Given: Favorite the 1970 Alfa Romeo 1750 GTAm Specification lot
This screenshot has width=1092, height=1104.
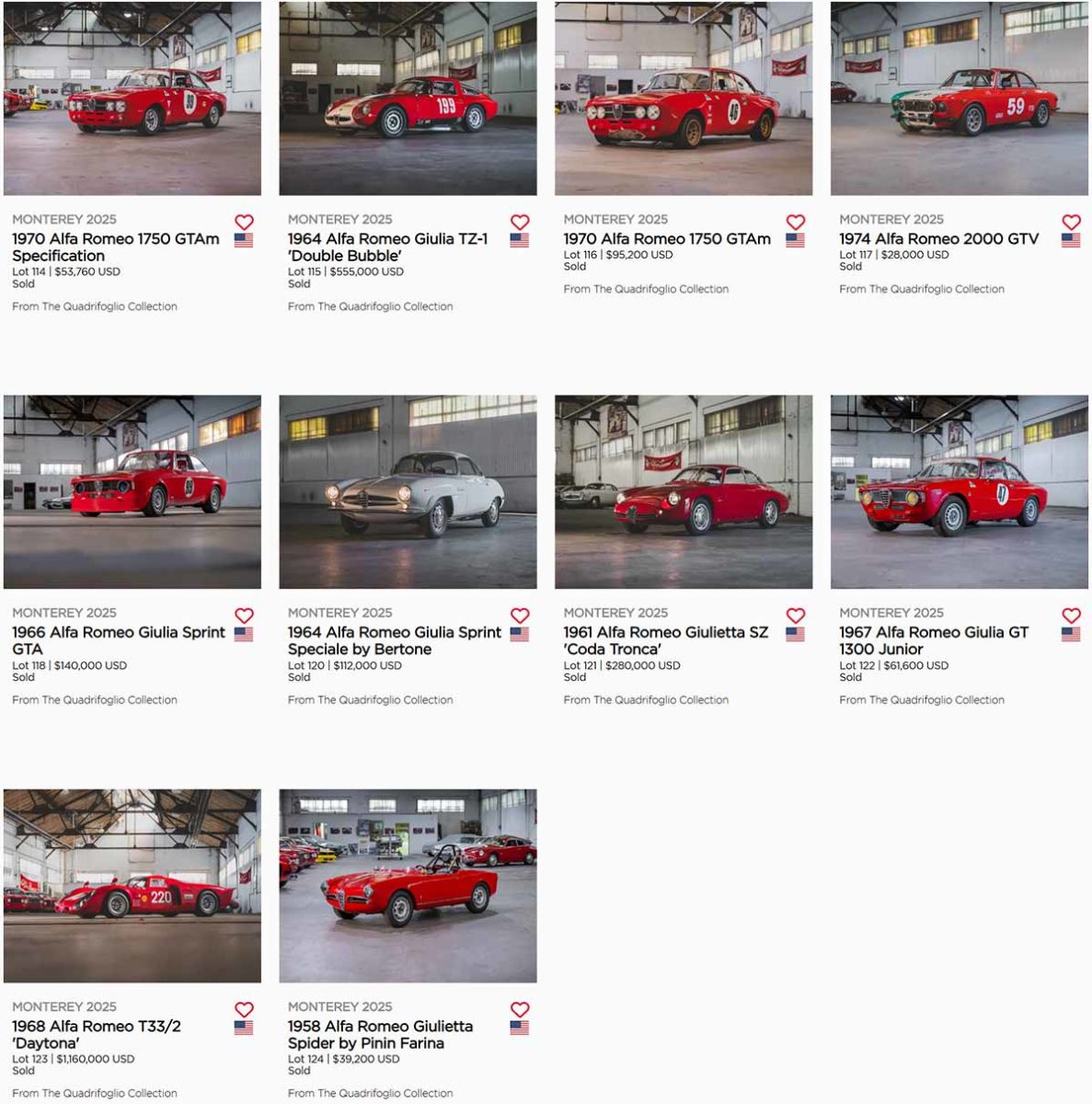Looking at the screenshot, I should (x=244, y=222).
